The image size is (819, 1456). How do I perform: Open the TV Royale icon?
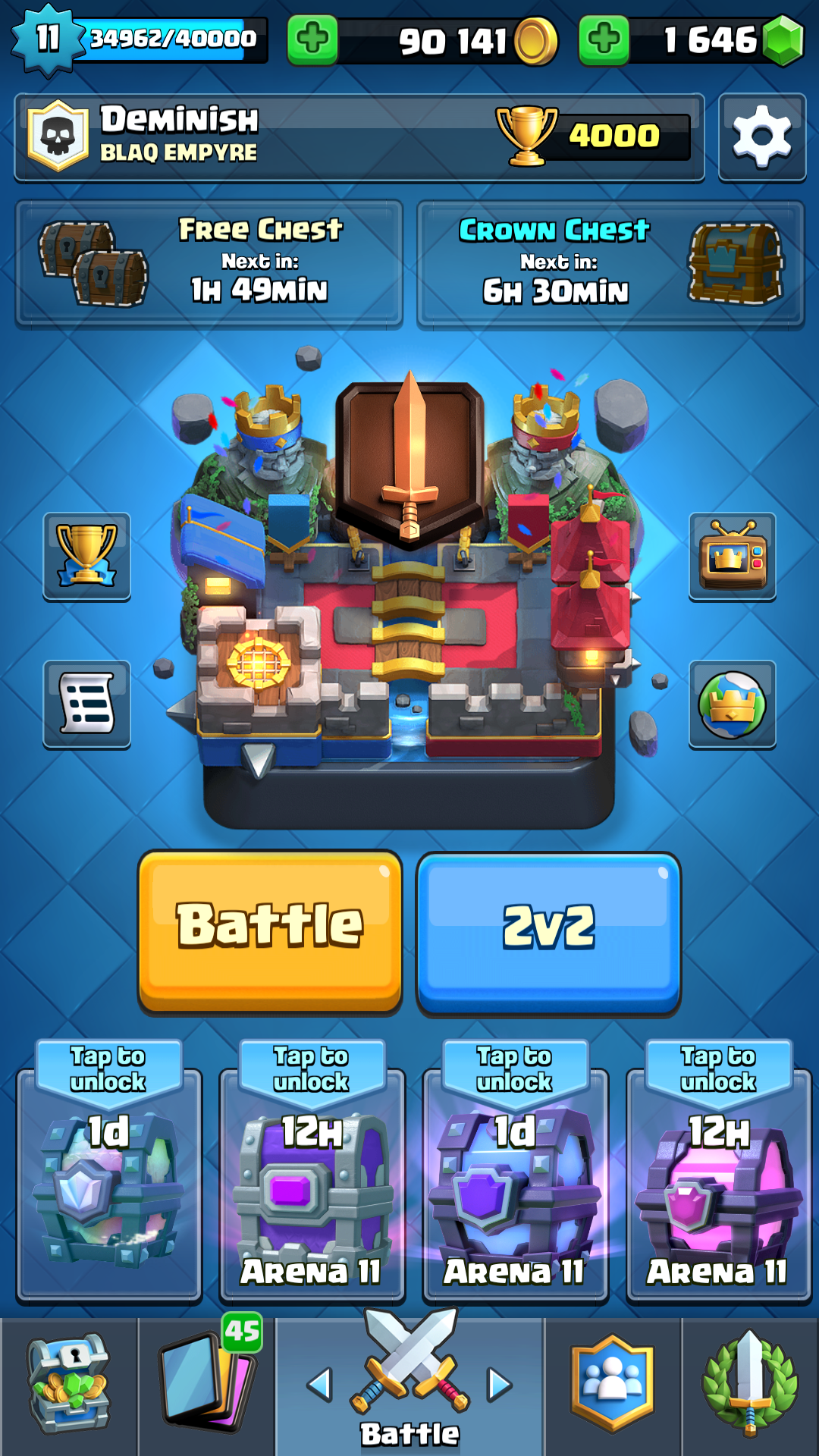pos(732,557)
